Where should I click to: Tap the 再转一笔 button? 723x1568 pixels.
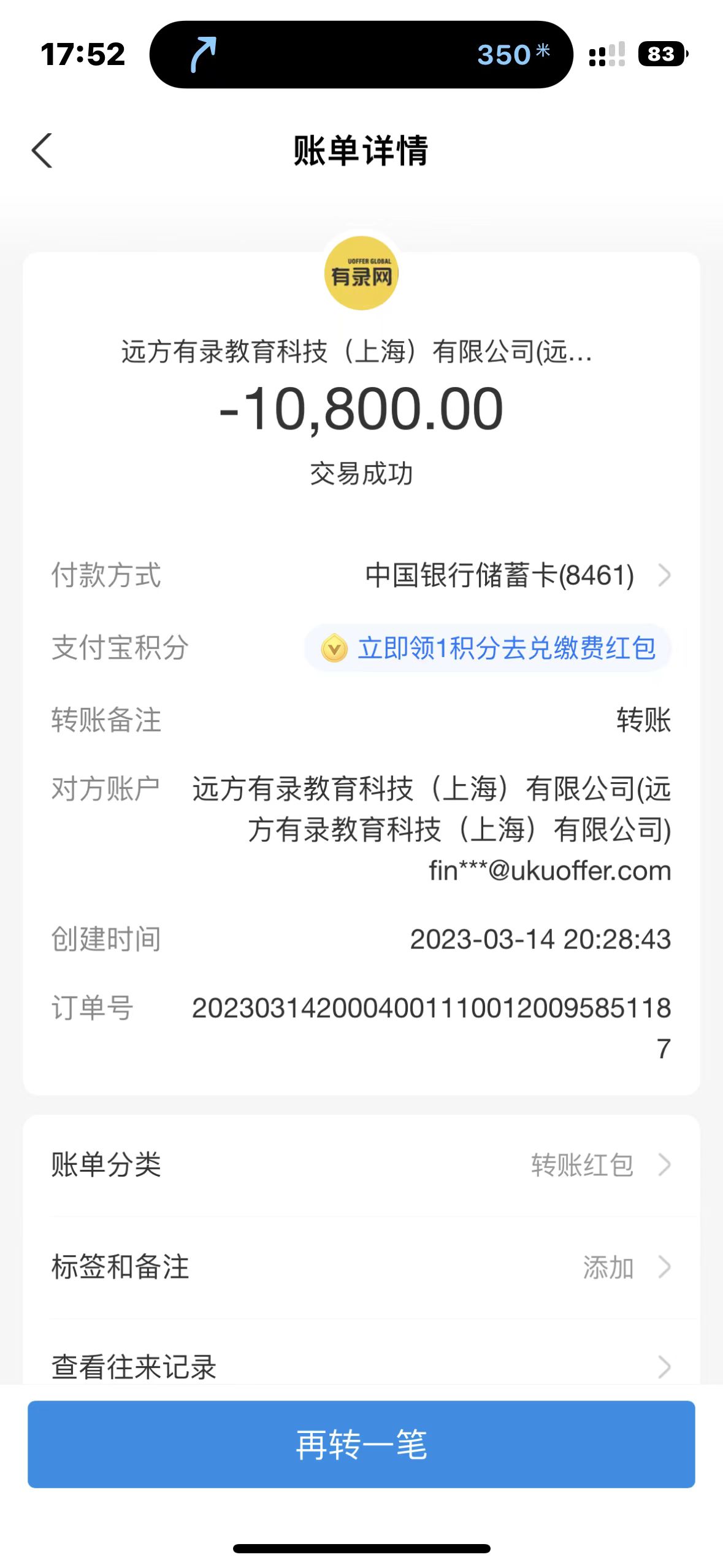(361, 1444)
